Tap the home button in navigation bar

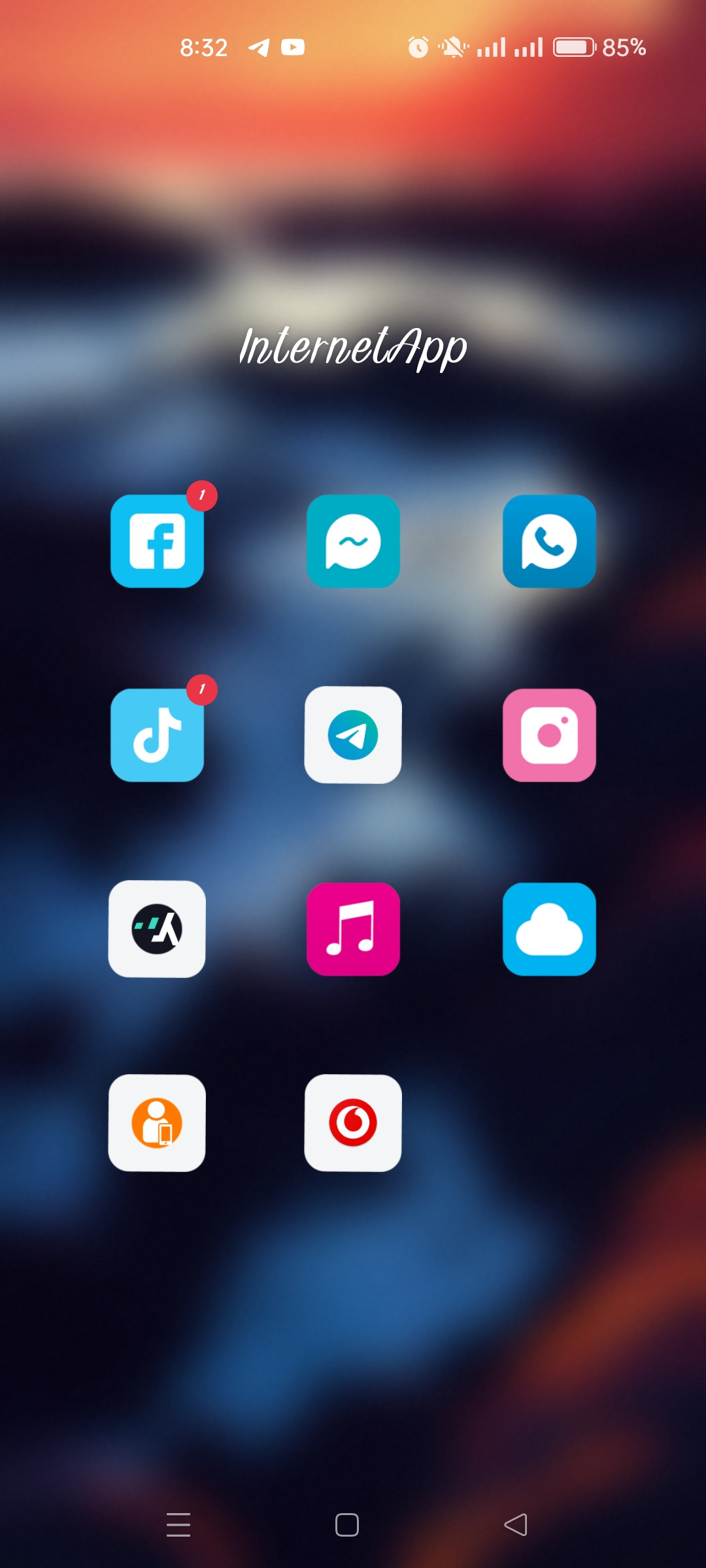pyautogui.click(x=347, y=1525)
